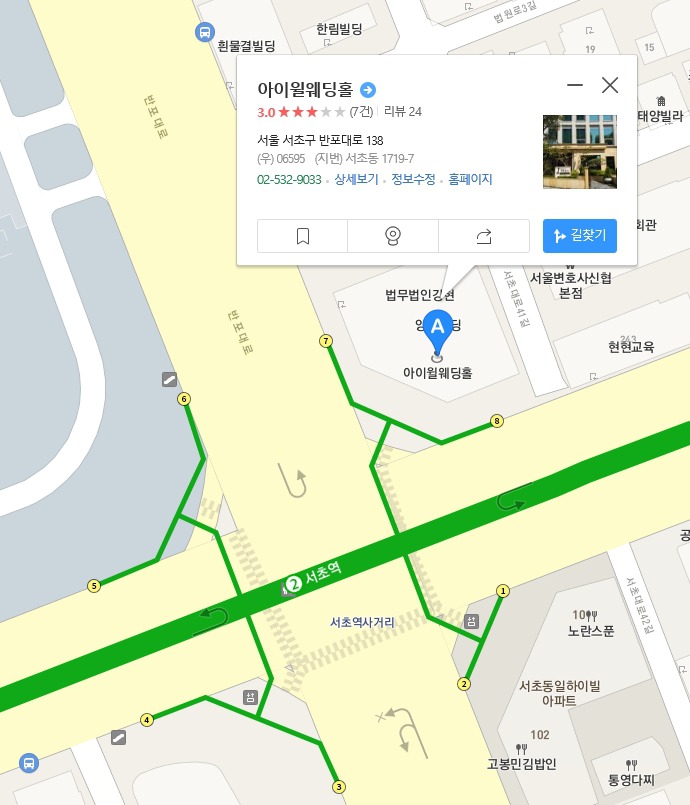This screenshot has height=805, width=690.
Task: Visit the 홈페이지 link
Action: coord(470,179)
